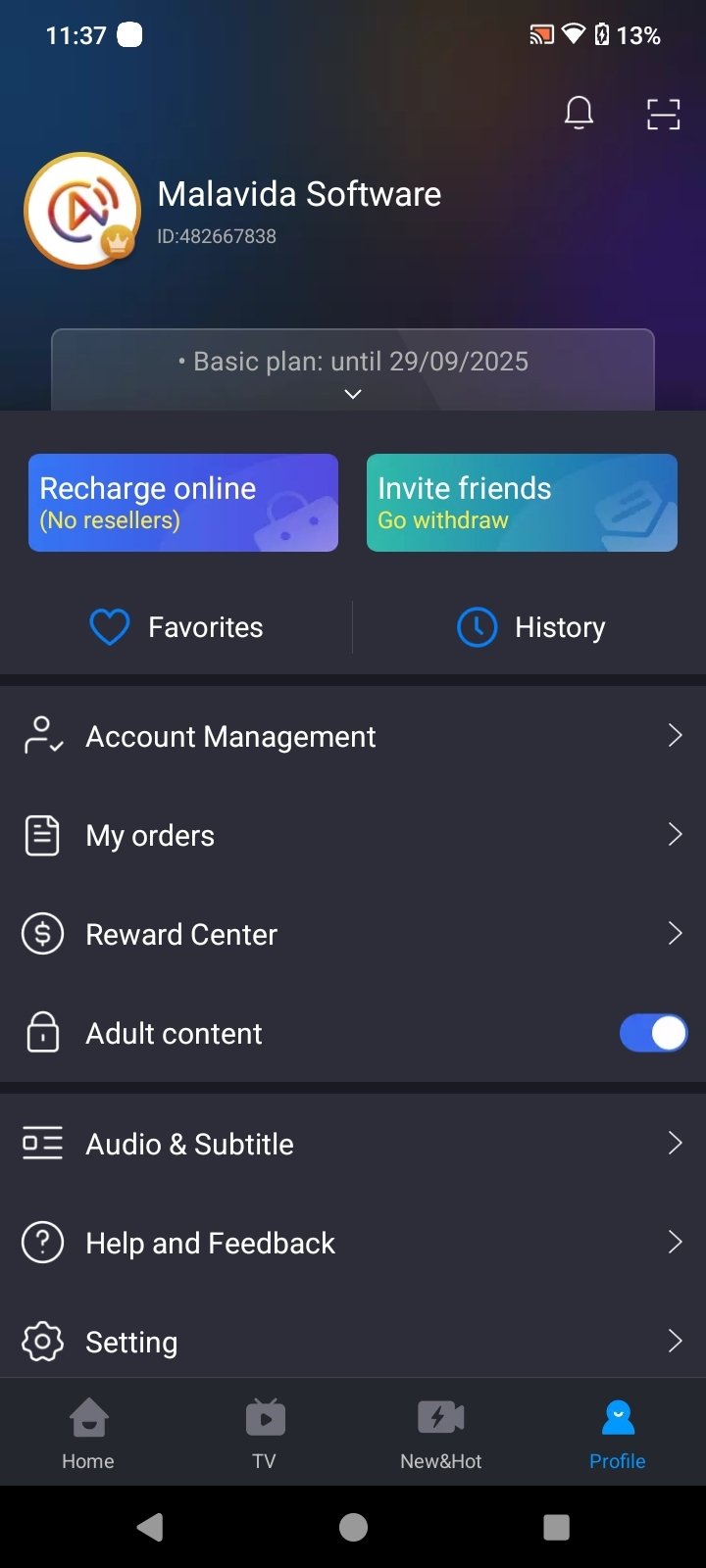Expand the Basic plan details

point(353,393)
